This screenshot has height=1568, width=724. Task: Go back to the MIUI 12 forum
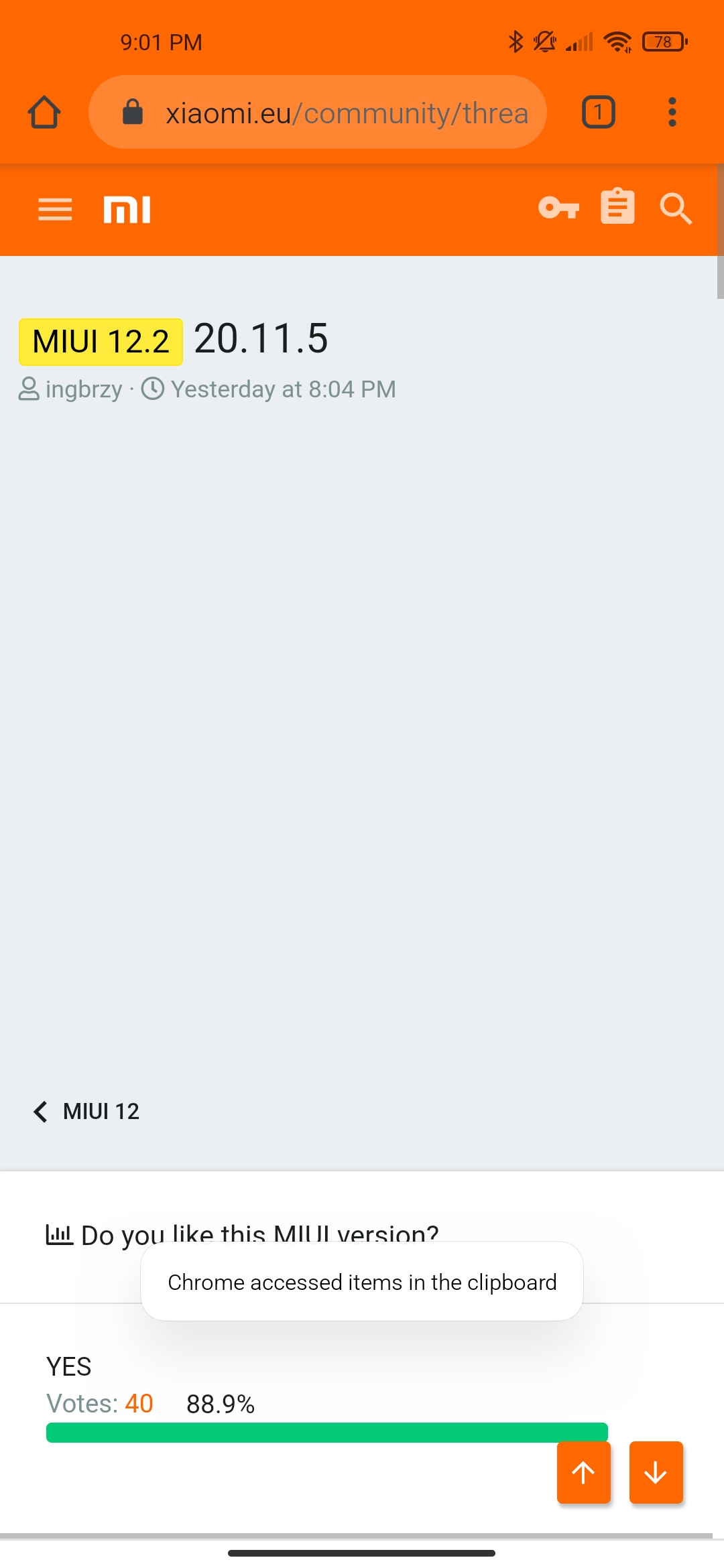[86, 1111]
